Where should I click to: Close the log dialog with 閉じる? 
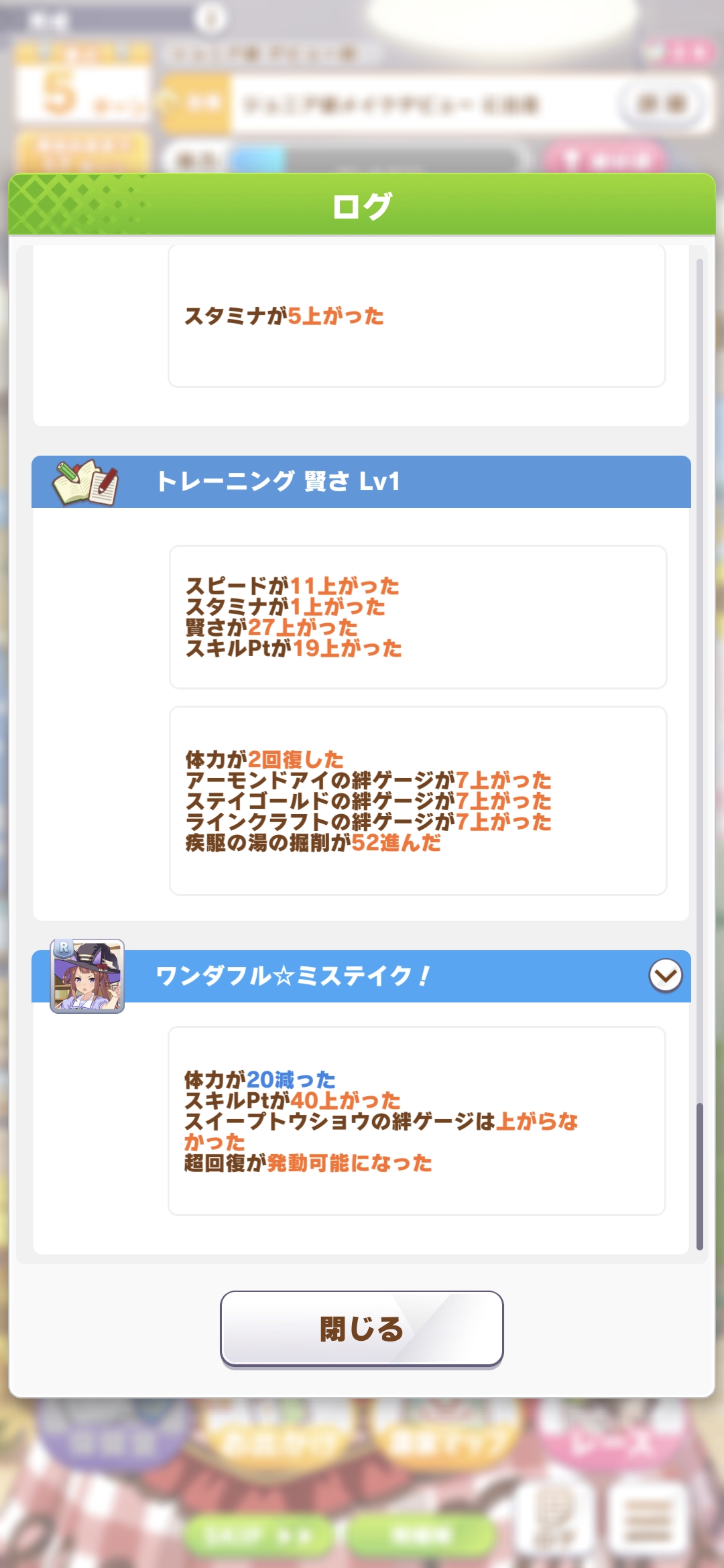(x=361, y=1328)
